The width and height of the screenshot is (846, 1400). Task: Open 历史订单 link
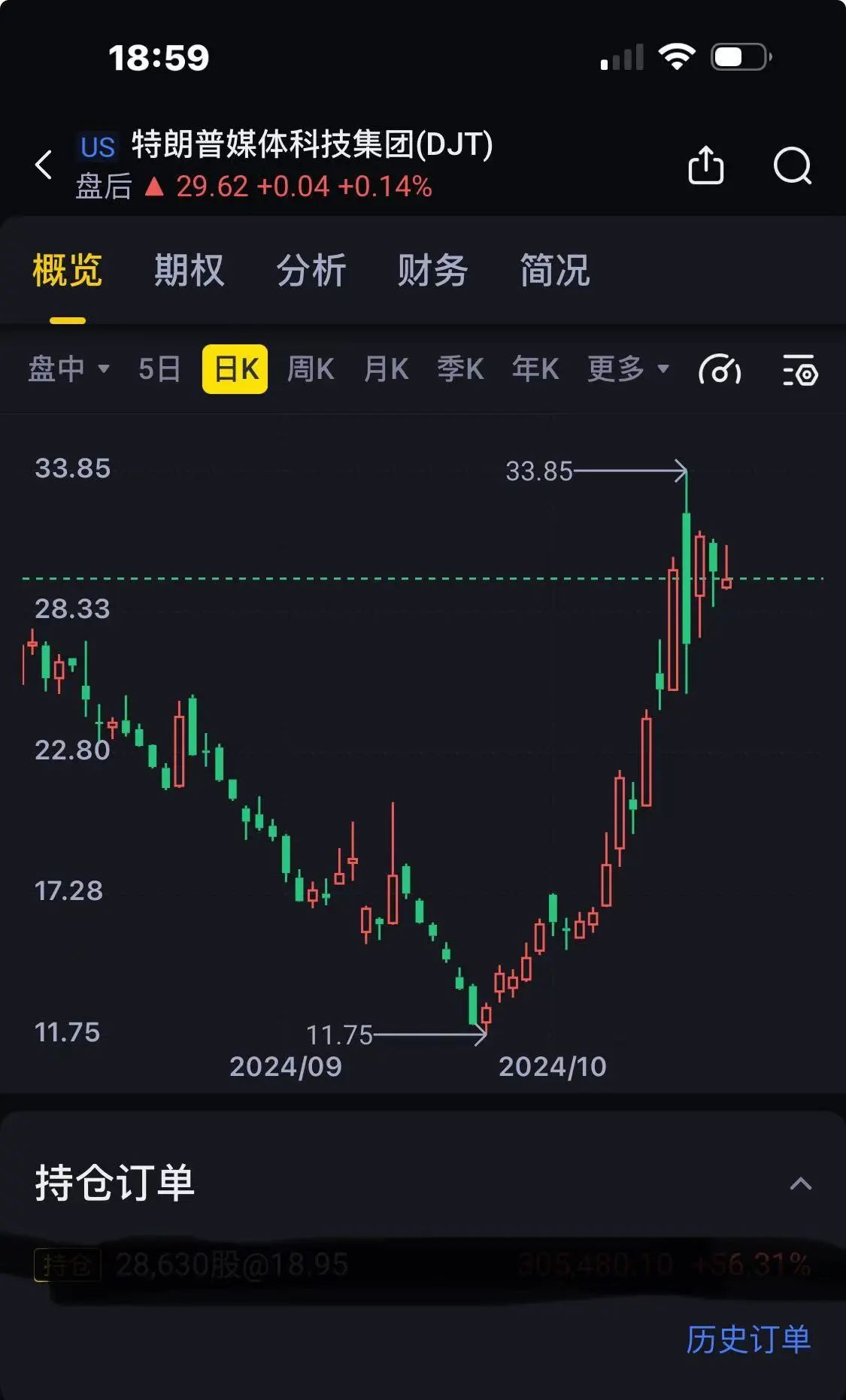pyautogui.click(x=747, y=1339)
